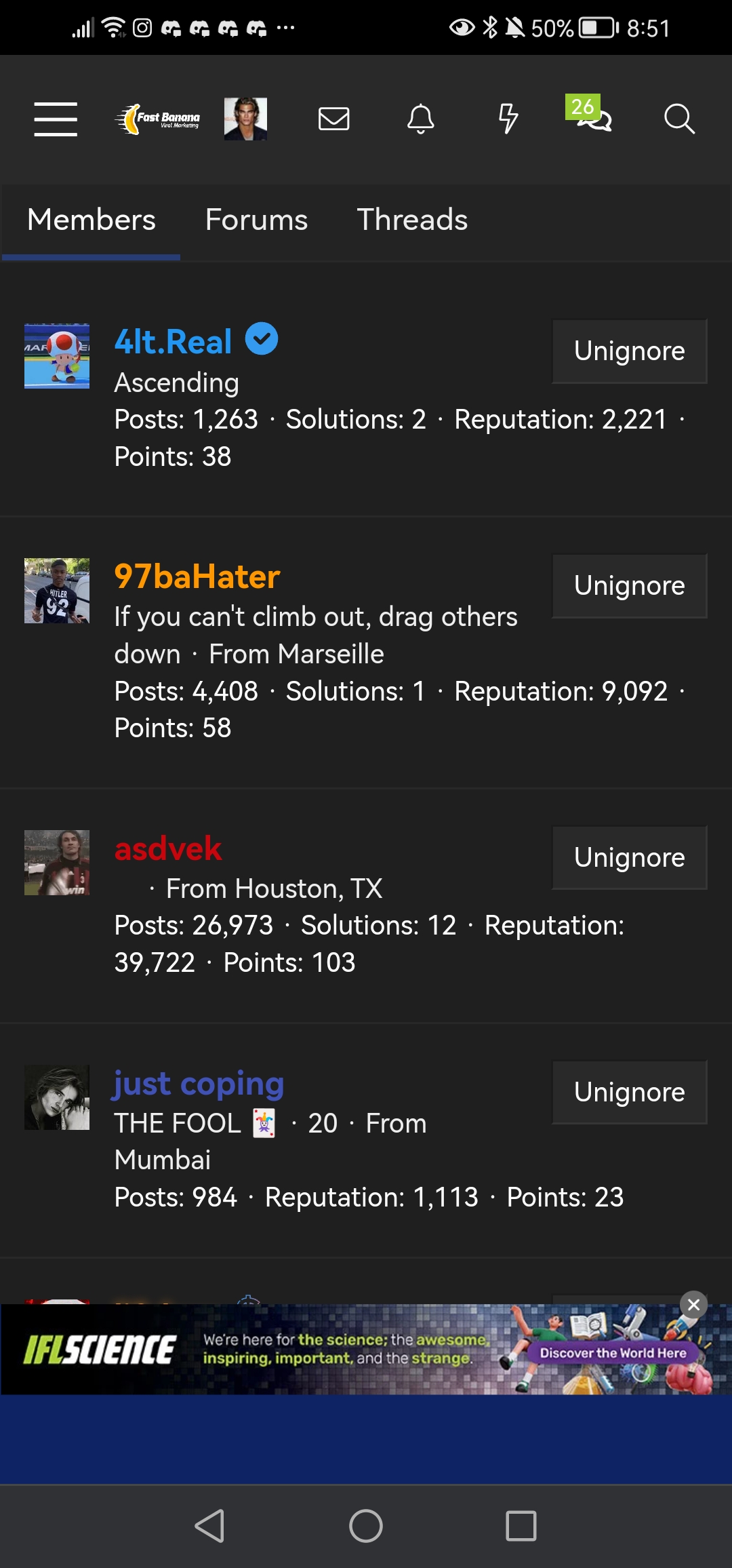
Task: Open the profile avatar menu
Action: tap(245, 119)
